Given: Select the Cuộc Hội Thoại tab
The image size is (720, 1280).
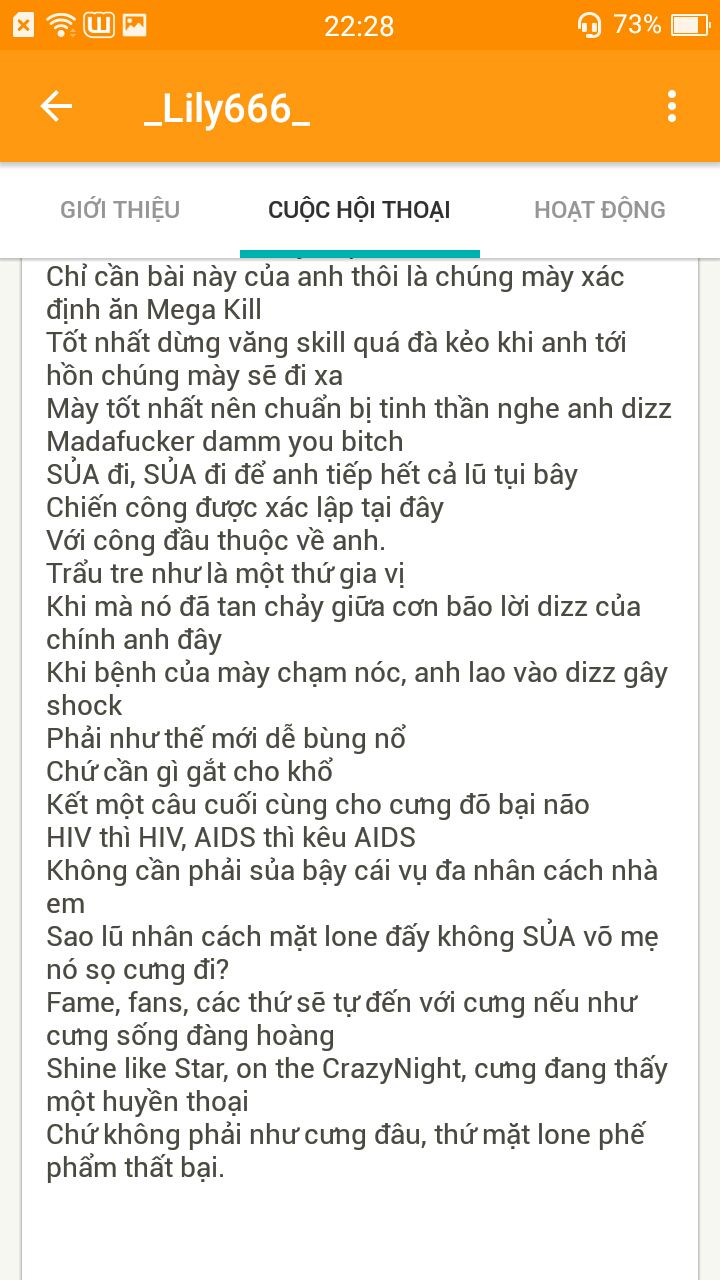Looking at the screenshot, I should point(359,210).
